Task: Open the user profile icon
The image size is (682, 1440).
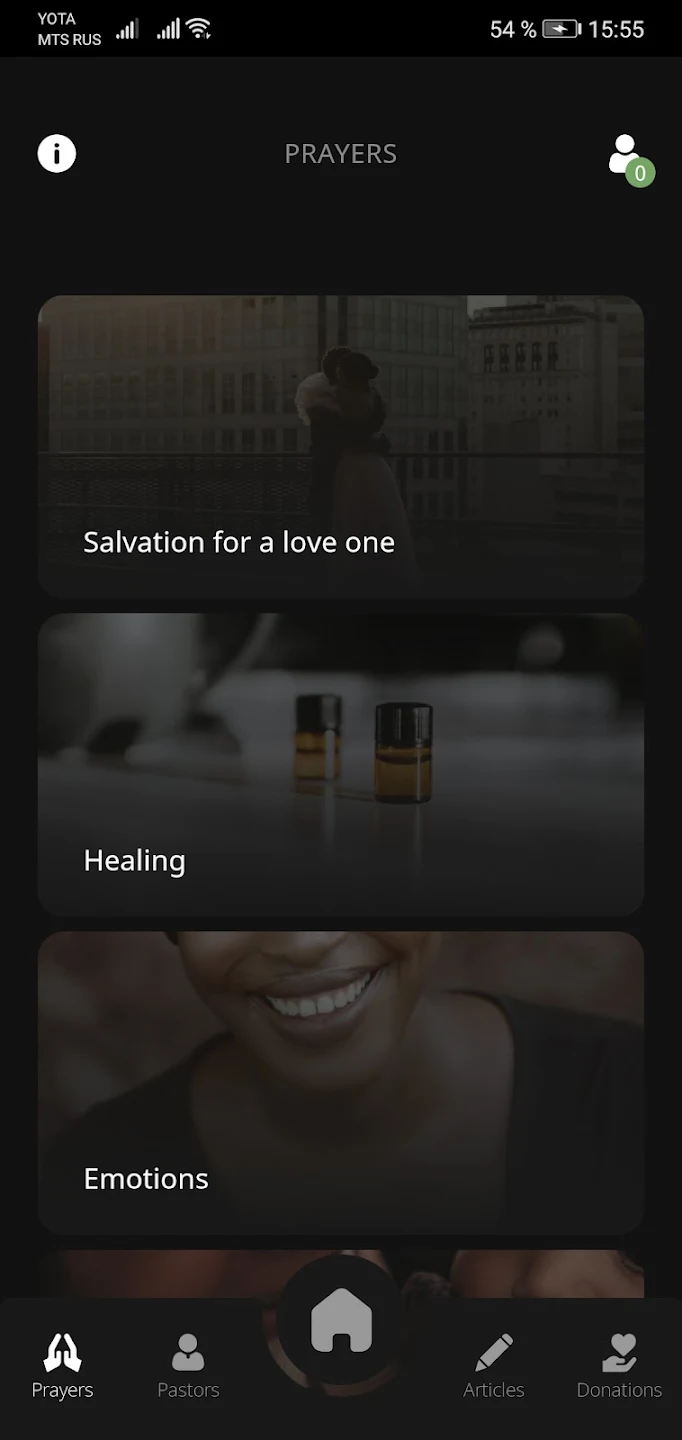Action: pos(627,156)
